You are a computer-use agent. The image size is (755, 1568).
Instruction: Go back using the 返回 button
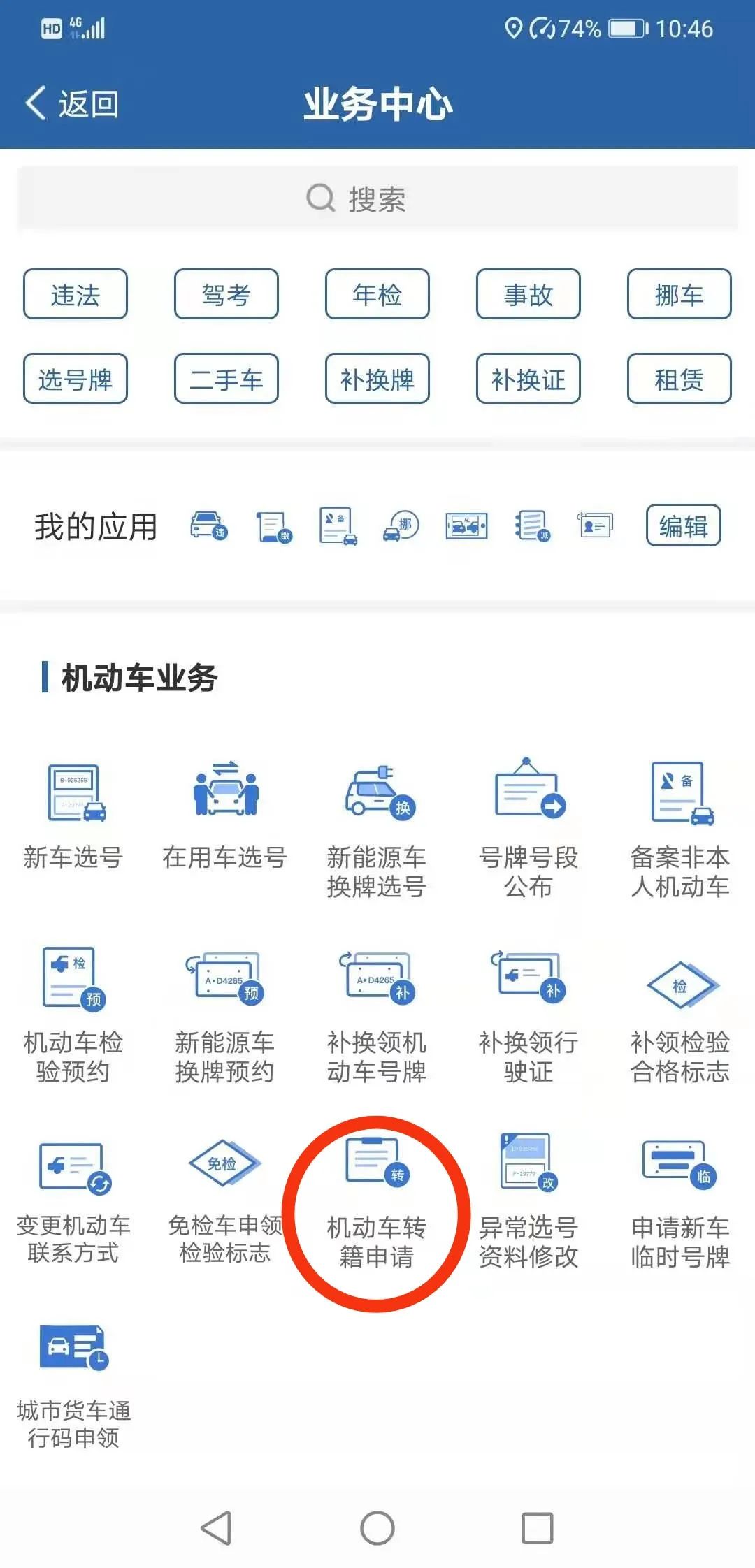pos(72,104)
